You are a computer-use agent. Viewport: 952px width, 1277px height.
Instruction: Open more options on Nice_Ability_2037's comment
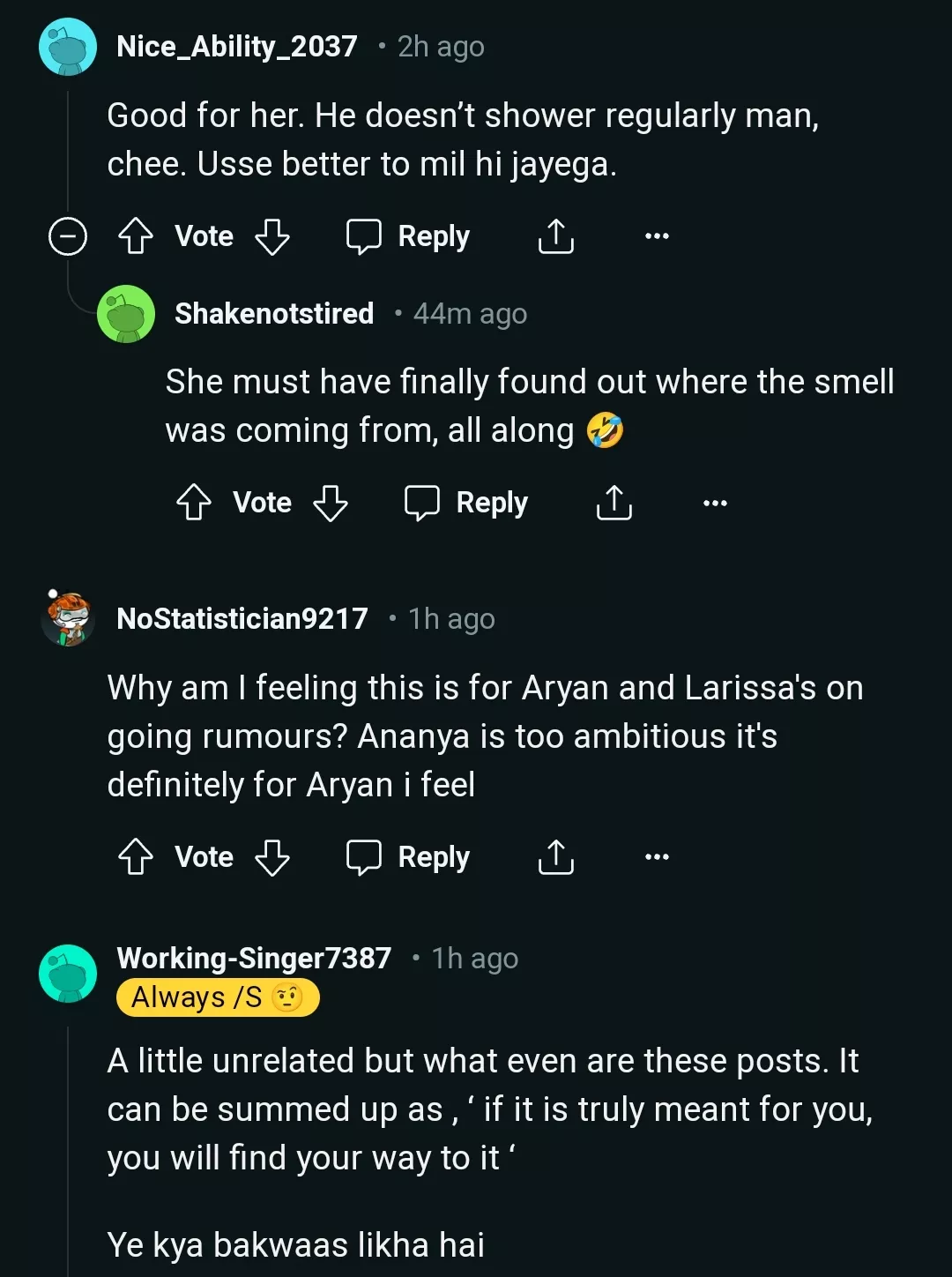coord(657,236)
